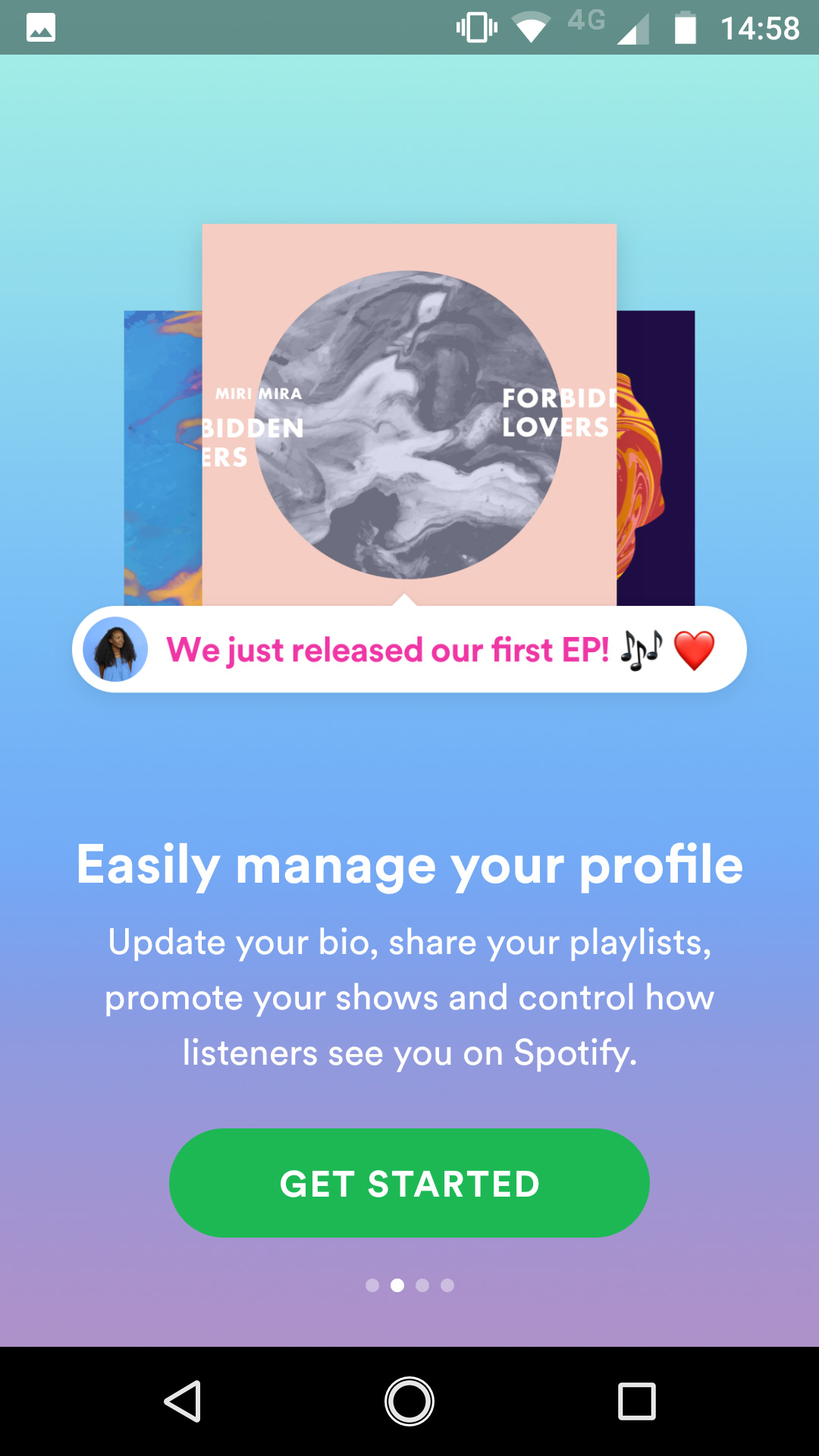This screenshot has width=819, height=1456.
Task: Open the recent apps overview
Action: (x=636, y=1401)
